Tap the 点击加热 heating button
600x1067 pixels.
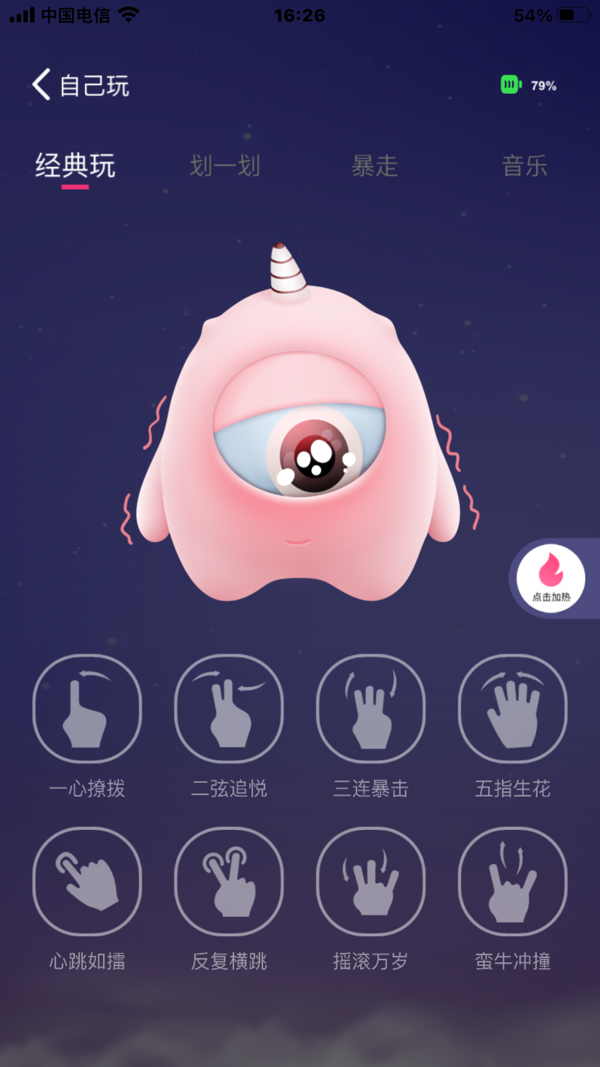551,578
